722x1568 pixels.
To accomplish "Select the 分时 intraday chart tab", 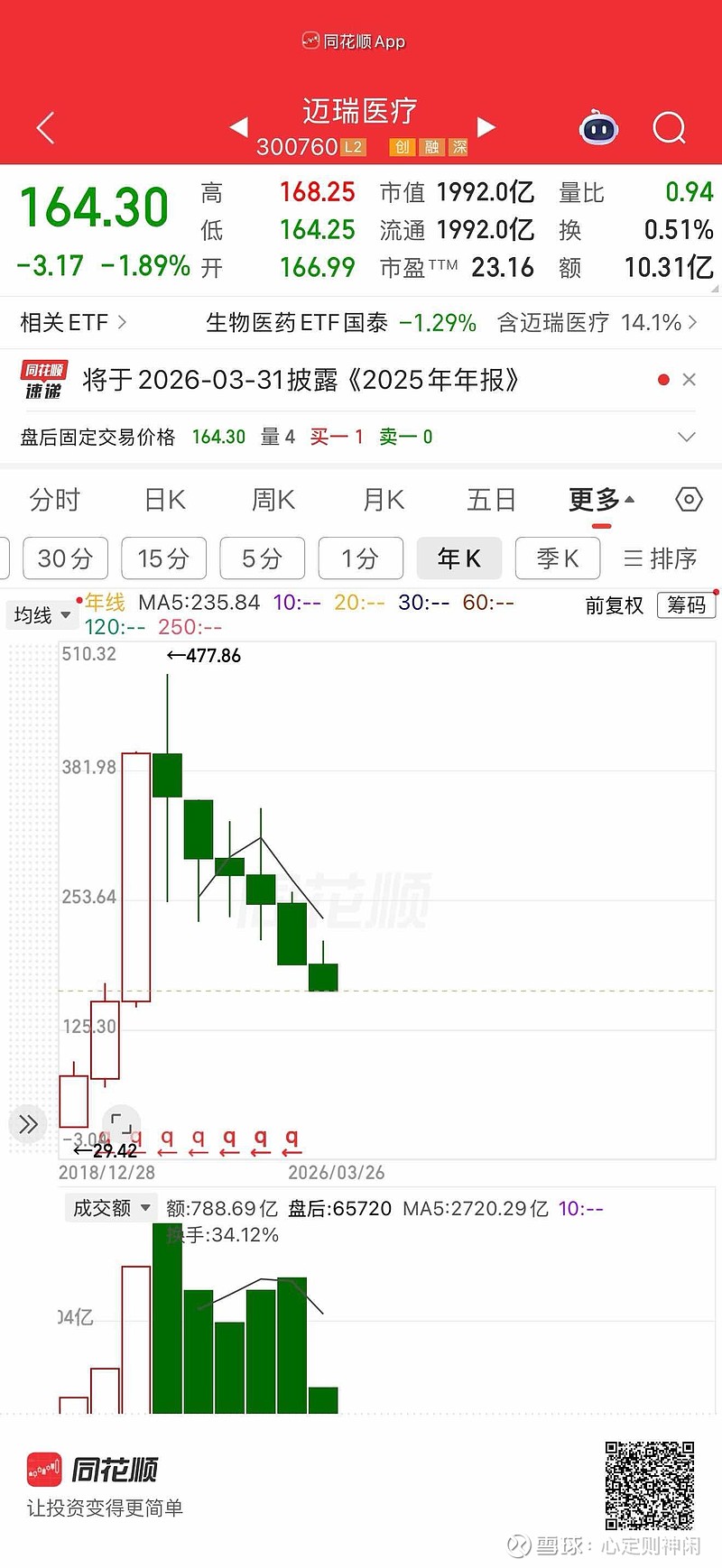I will (x=54, y=499).
